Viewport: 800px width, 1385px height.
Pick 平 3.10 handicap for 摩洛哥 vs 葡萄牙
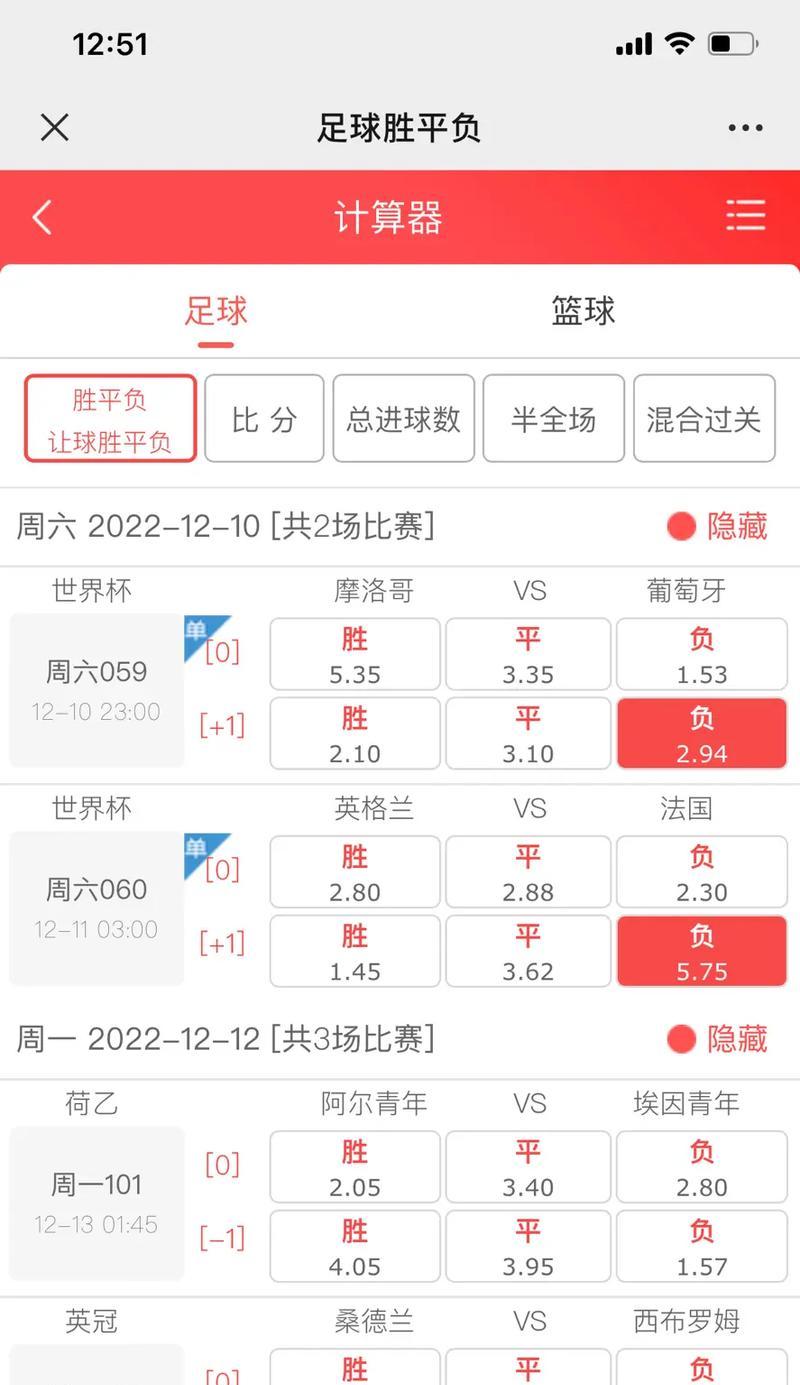[x=528, y=733]
